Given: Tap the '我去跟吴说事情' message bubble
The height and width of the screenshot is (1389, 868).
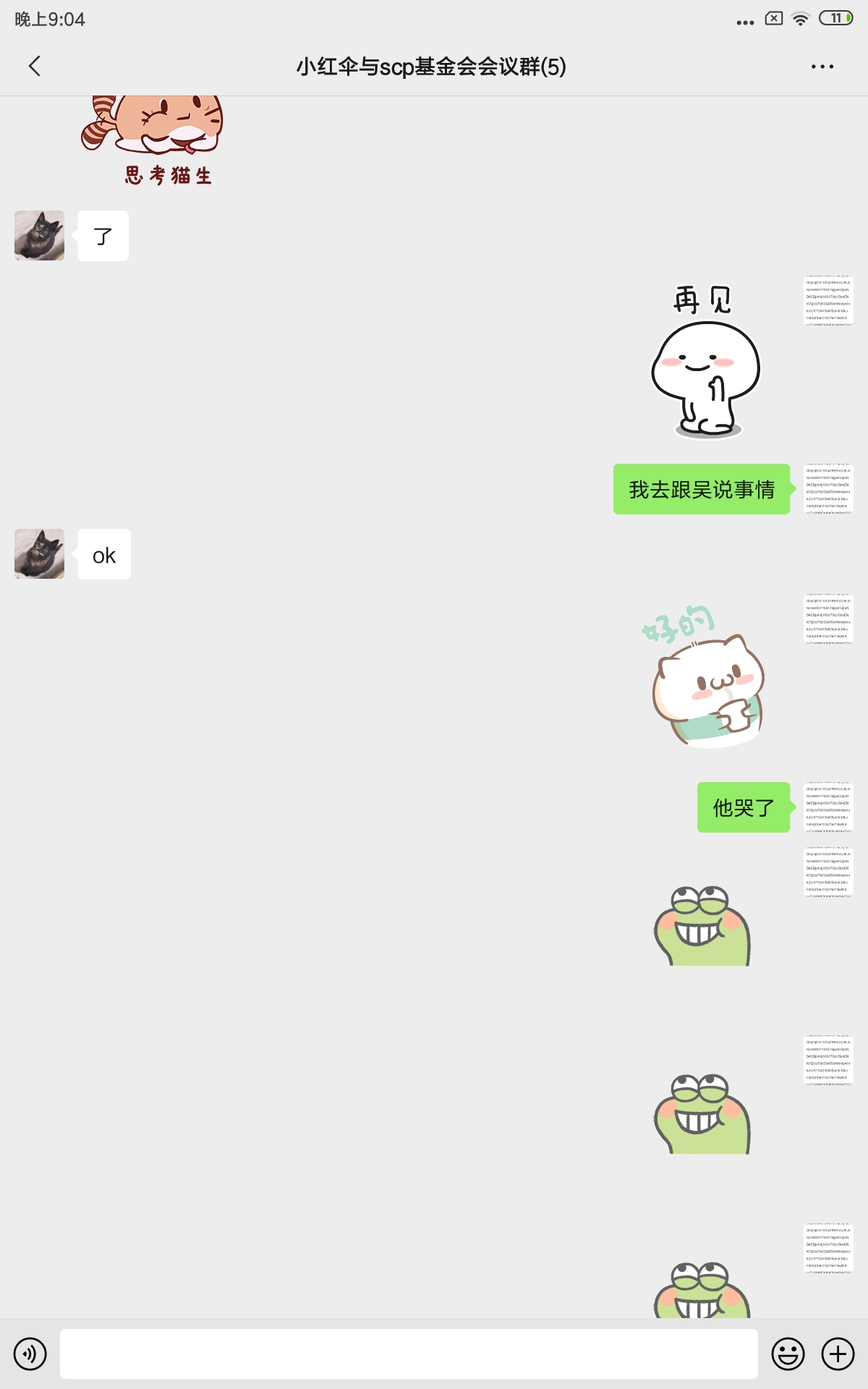Looking at the screenshot, I should (x=701, y=490).
